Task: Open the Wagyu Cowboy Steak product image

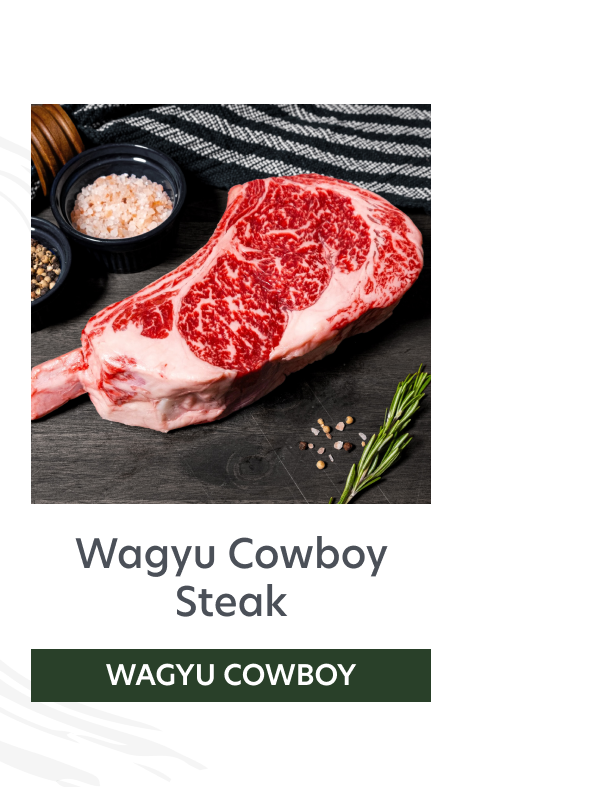Action: (231, 304)
